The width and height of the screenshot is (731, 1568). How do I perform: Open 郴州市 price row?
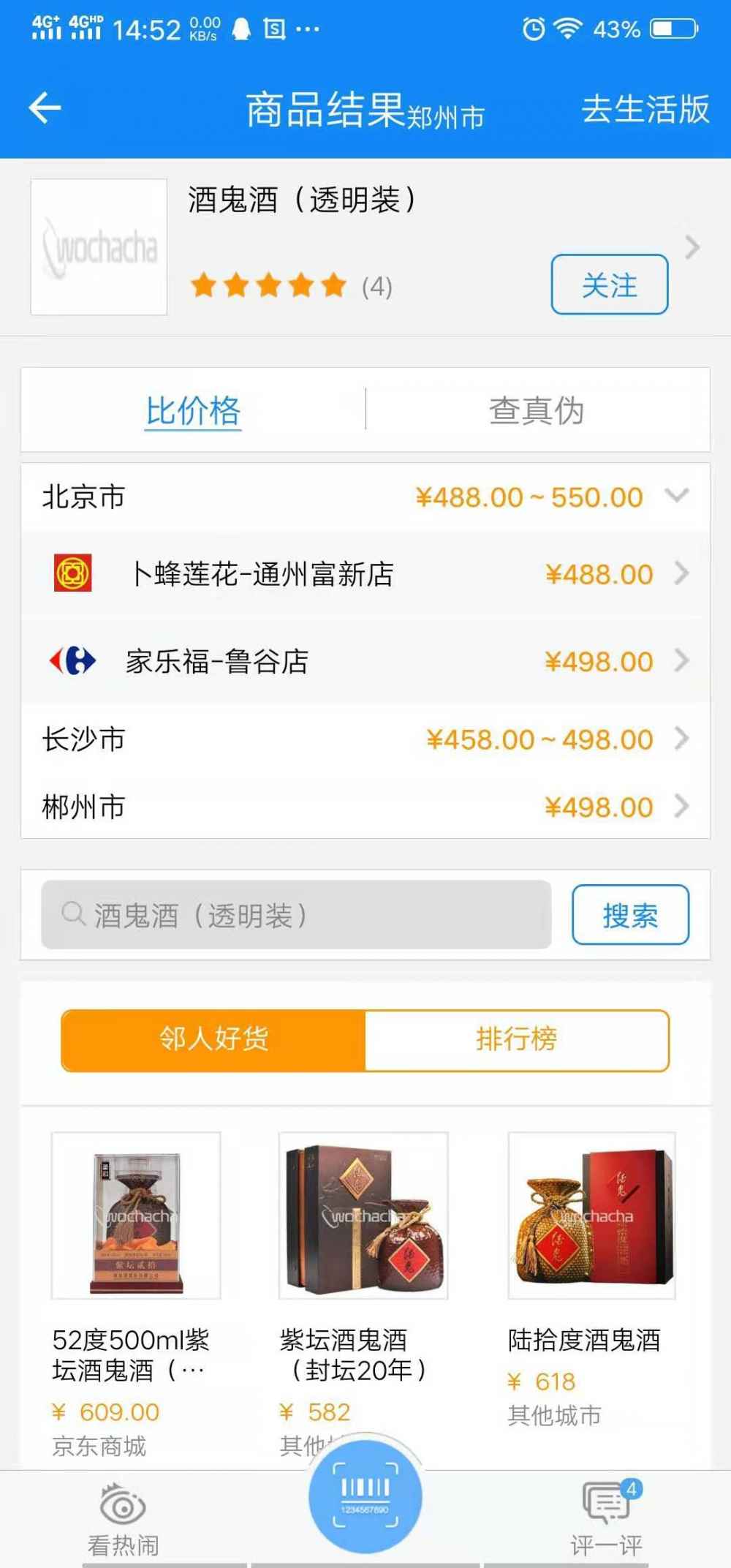365,807
